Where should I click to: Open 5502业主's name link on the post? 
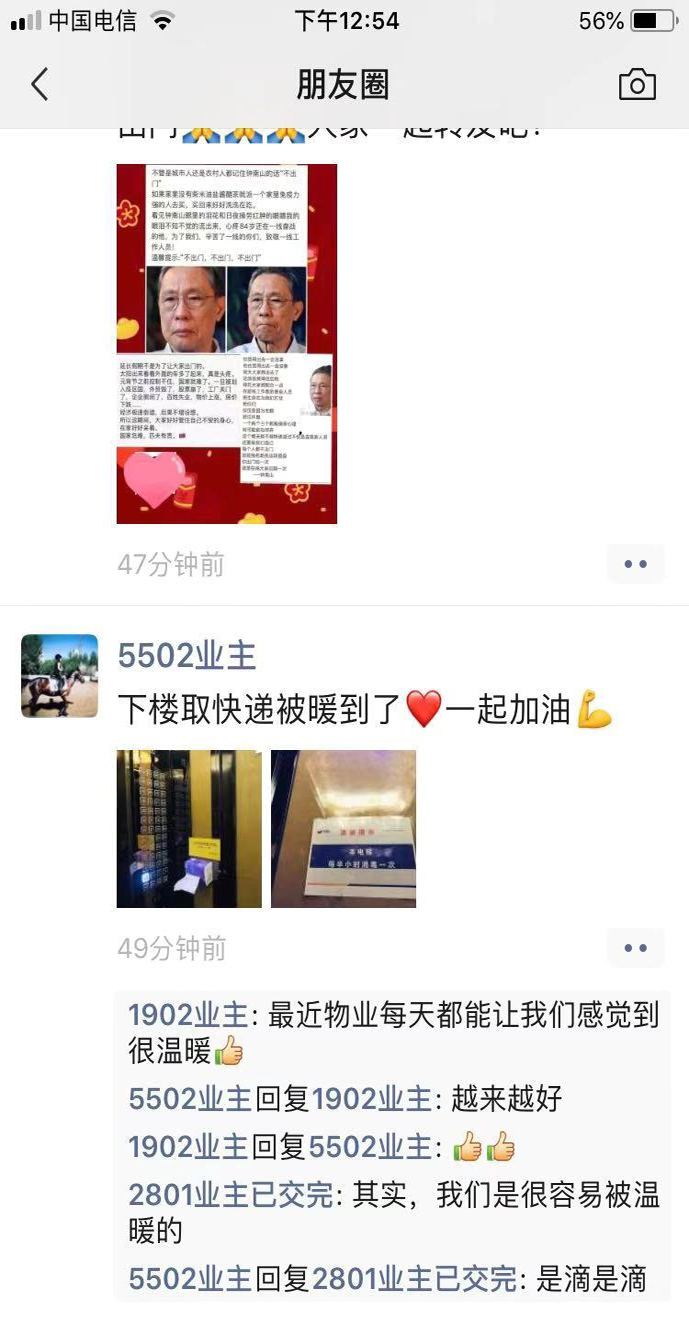click(x=187, y=656)
